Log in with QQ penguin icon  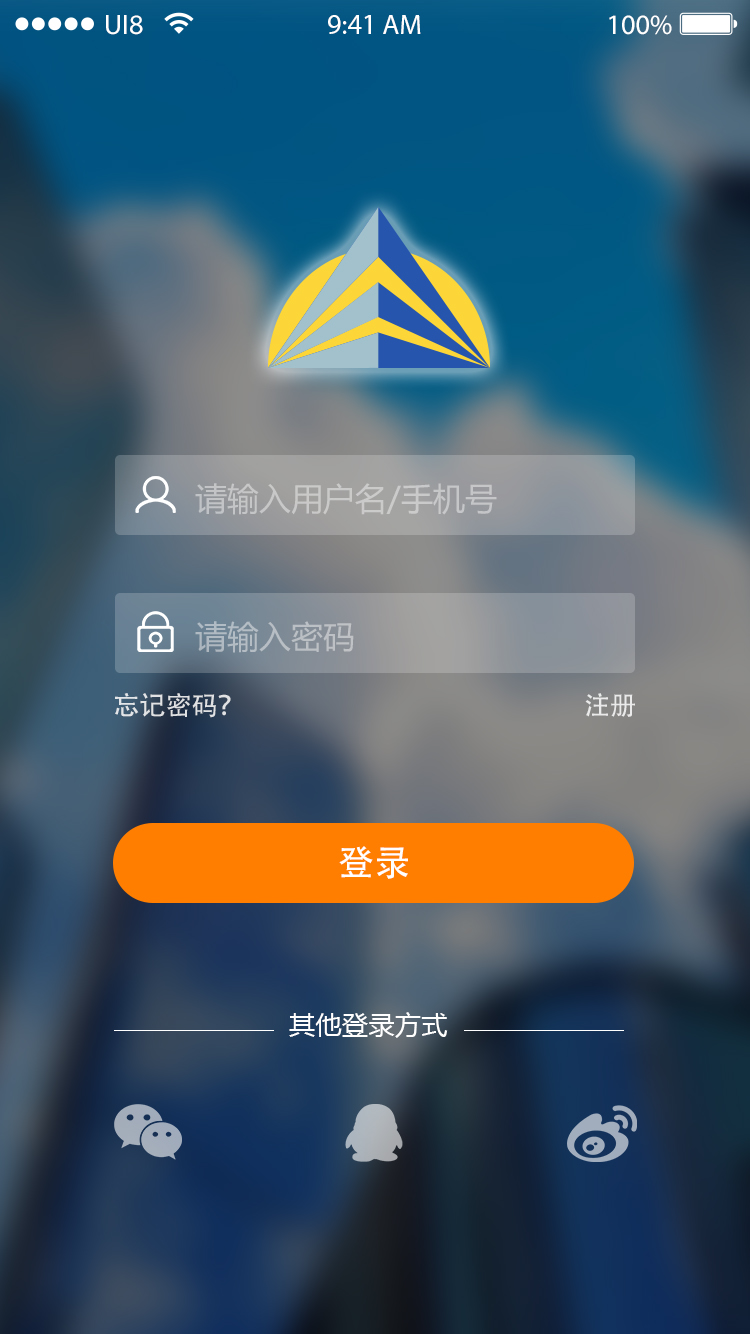pyautogui.click(x=374, y=1133)
